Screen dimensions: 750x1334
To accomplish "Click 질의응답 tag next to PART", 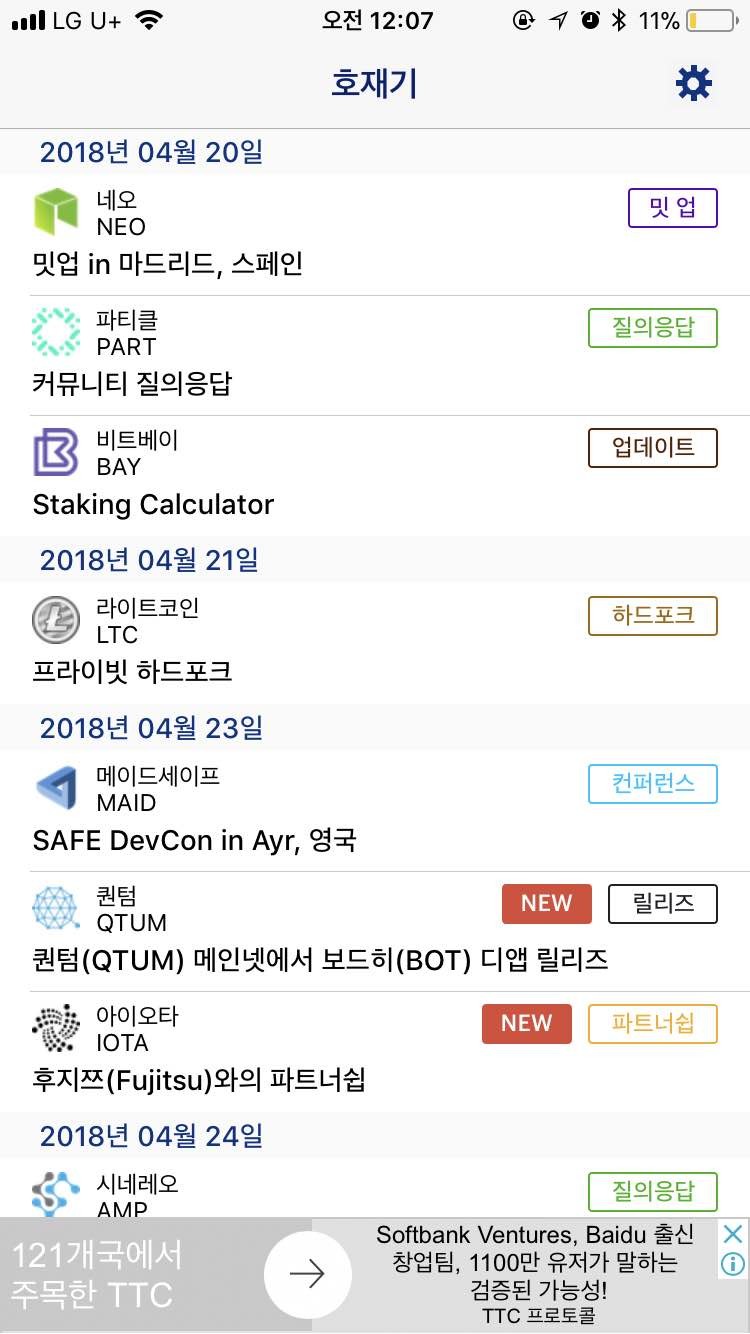I will pos(652,327).
